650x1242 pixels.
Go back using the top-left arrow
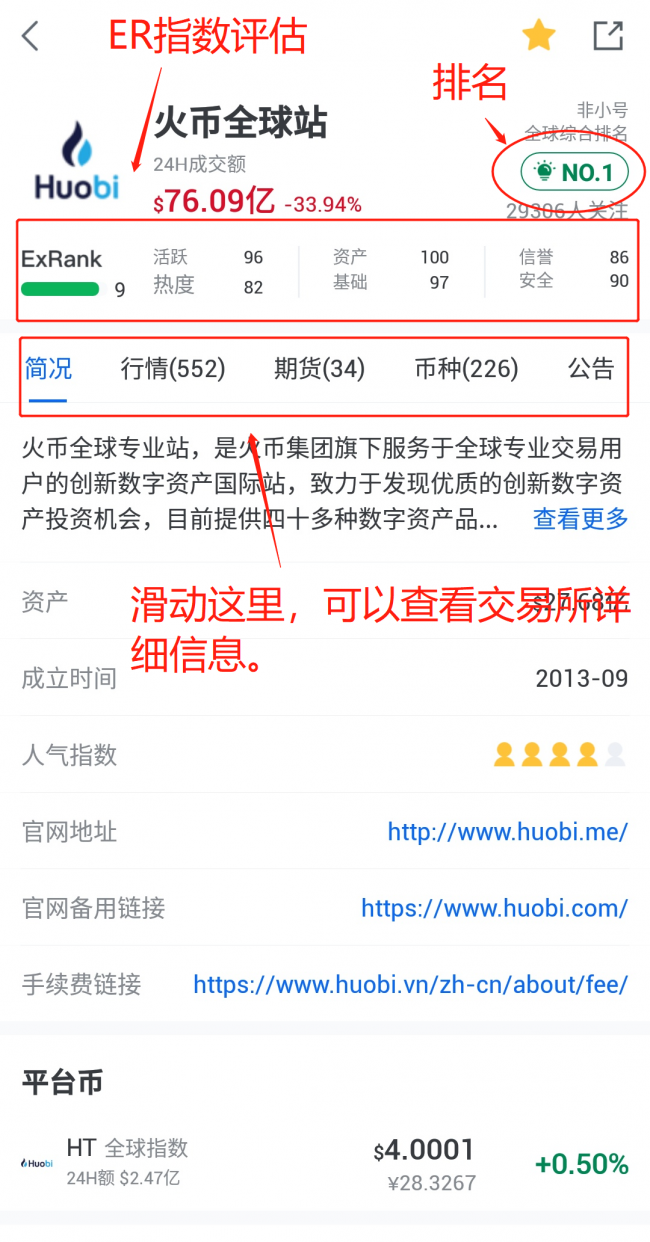tap(31, 36)
